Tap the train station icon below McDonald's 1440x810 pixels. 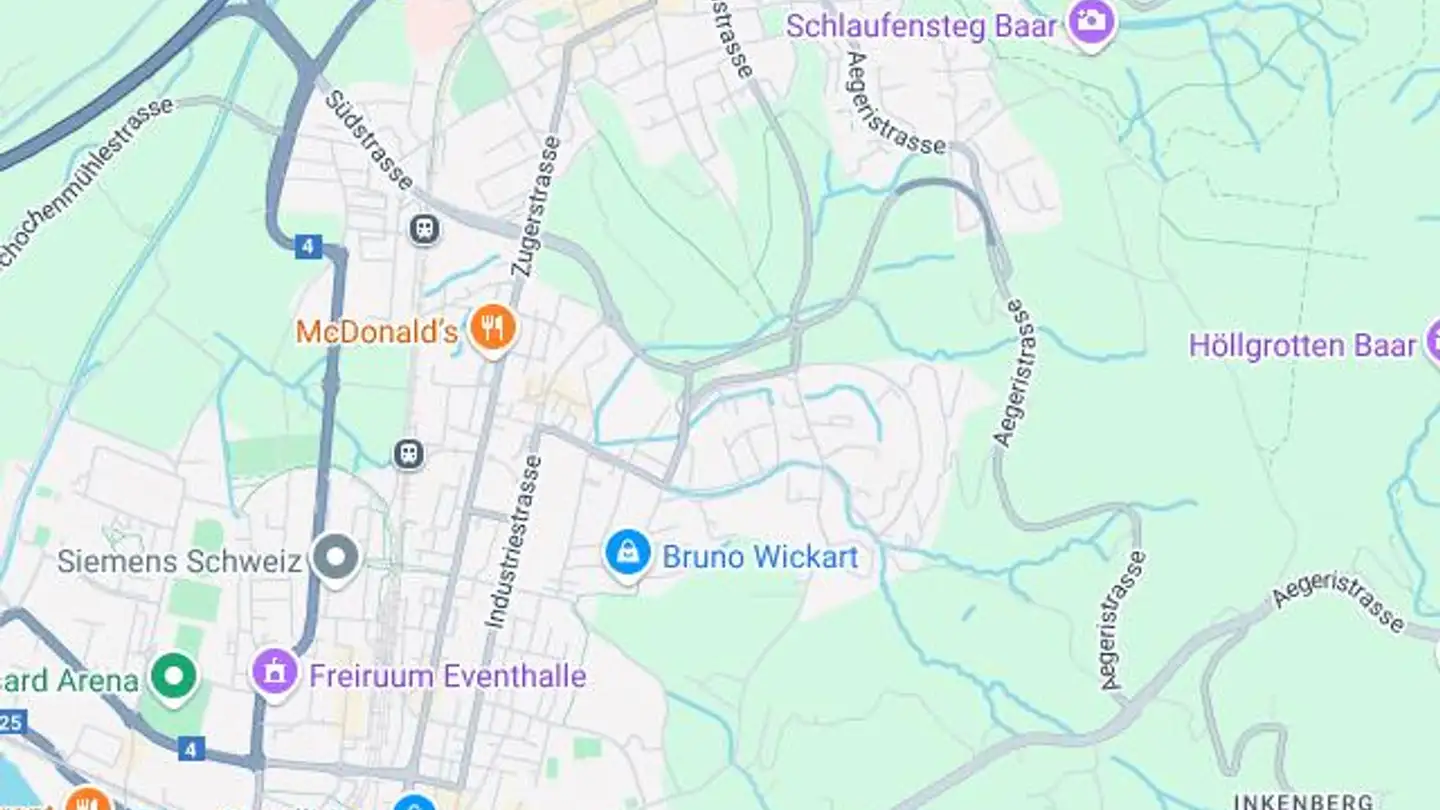point(408,454)
